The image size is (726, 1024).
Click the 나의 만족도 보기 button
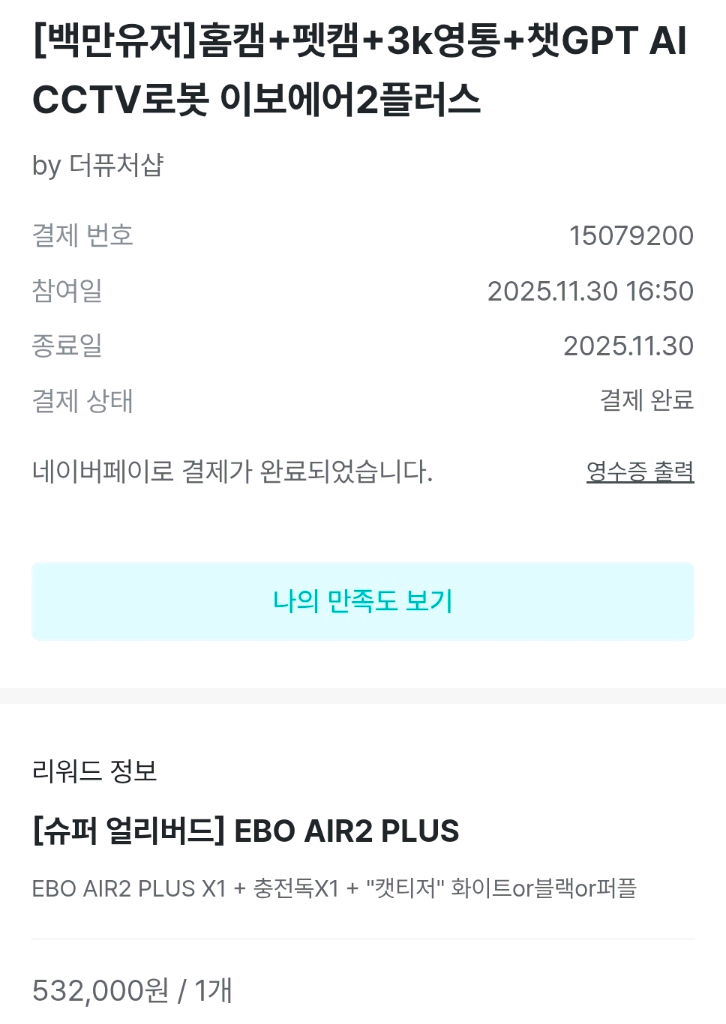click(x=363, y=601)
